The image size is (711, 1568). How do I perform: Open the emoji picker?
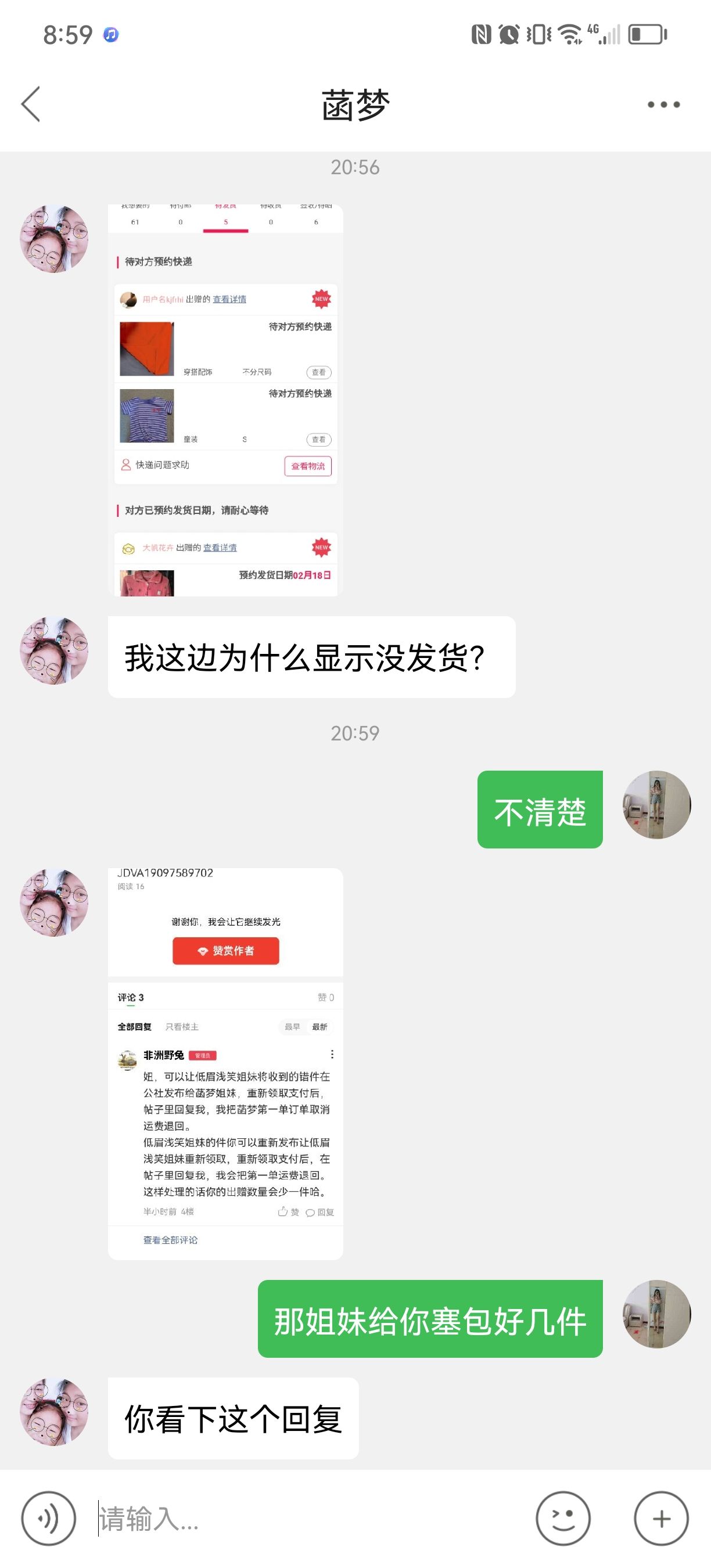click(563, 1518)
